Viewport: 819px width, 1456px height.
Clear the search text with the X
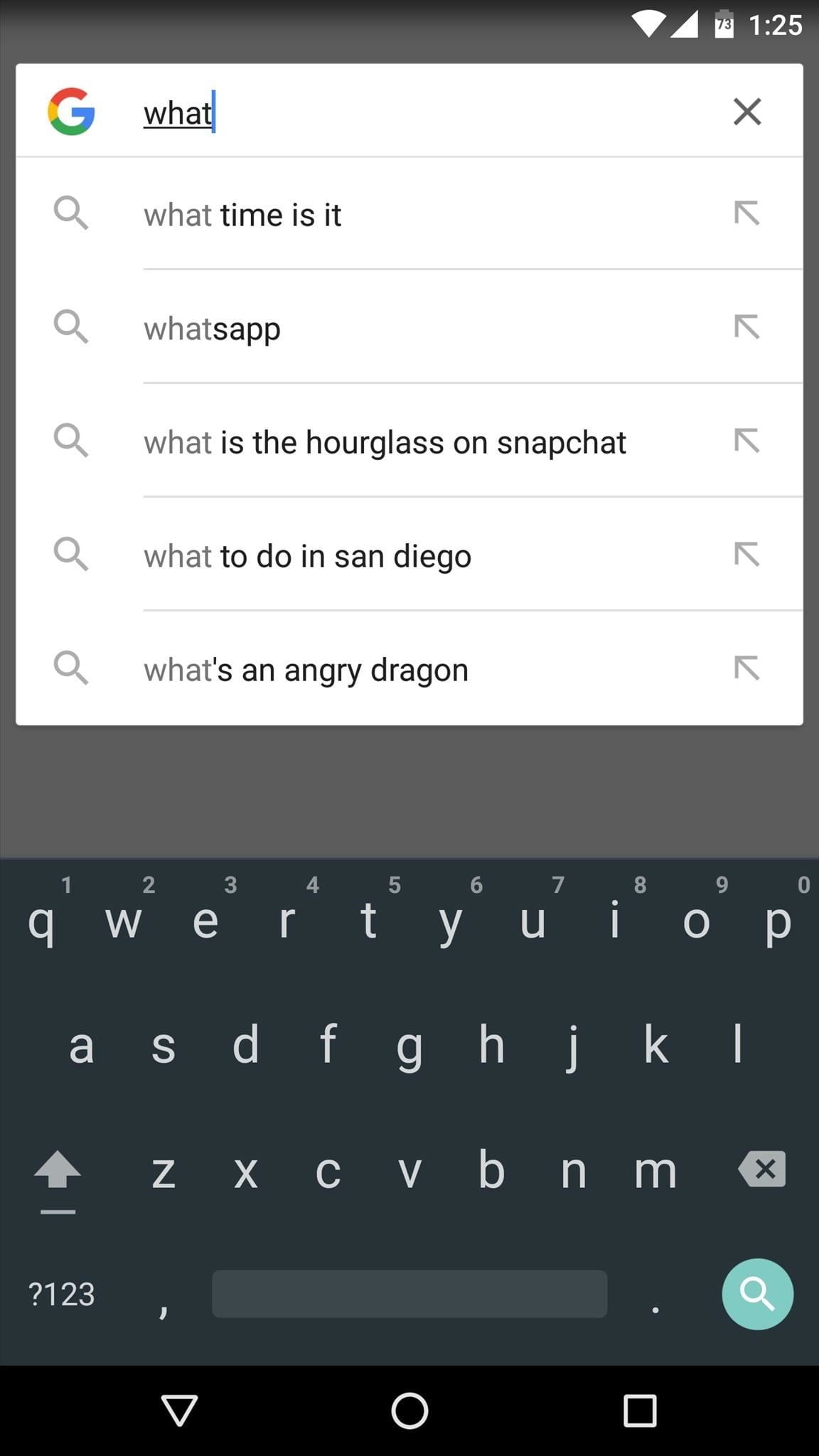(x=746, y=112)
